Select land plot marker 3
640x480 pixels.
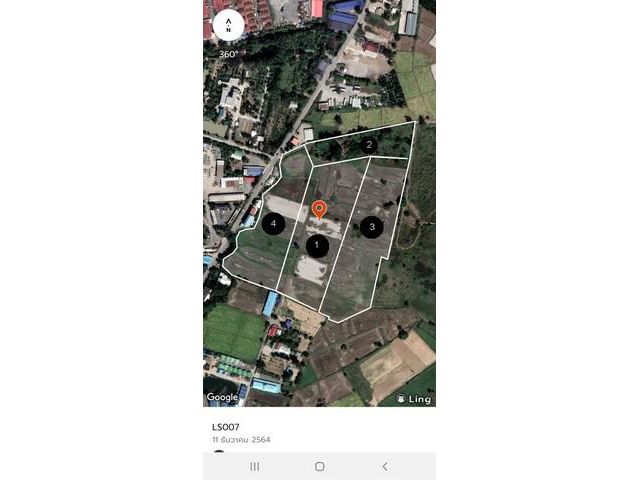(x=372, y=227)
